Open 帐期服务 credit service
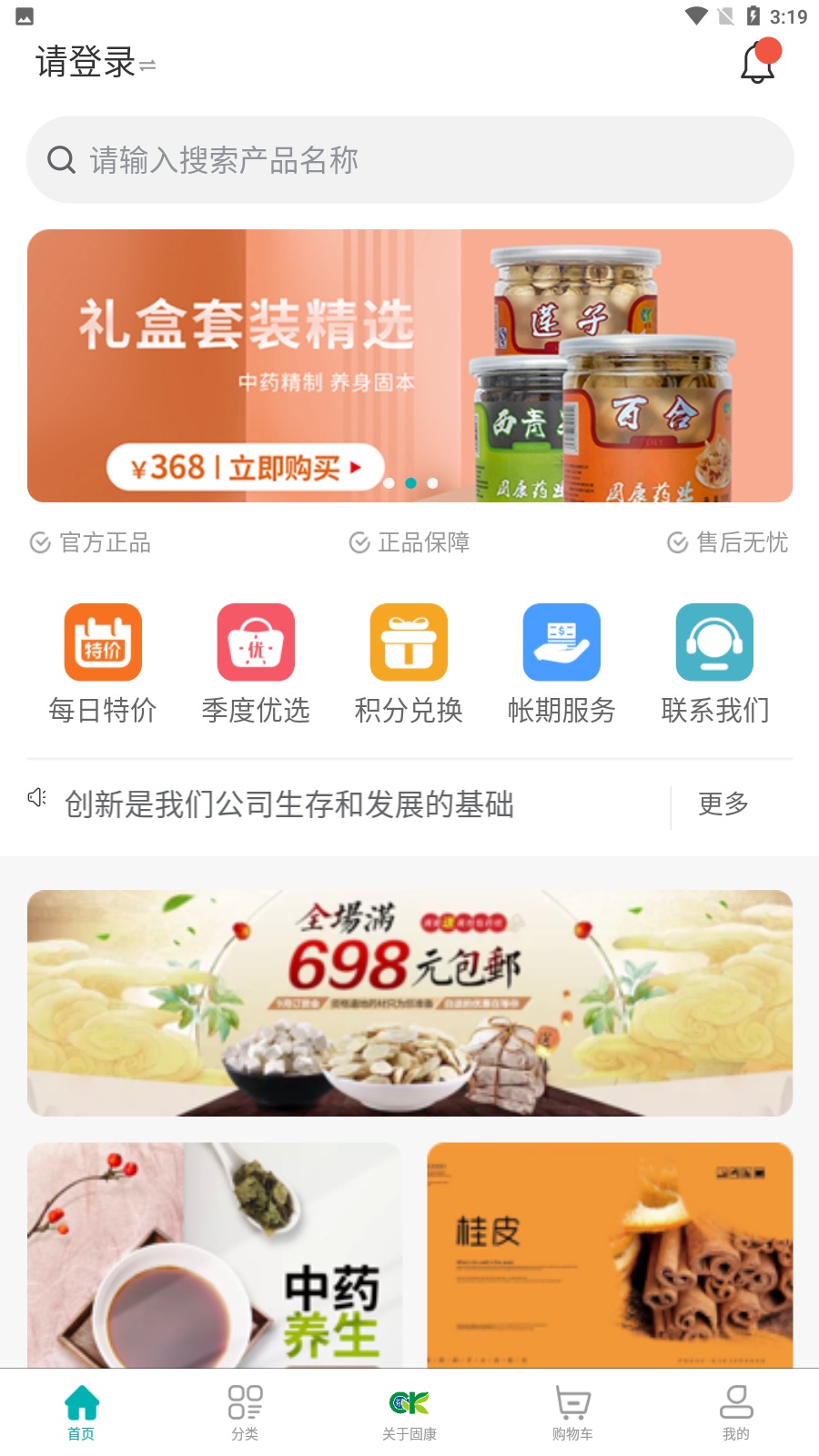Screen dimensions: 819x1456 tap(561, 663)
